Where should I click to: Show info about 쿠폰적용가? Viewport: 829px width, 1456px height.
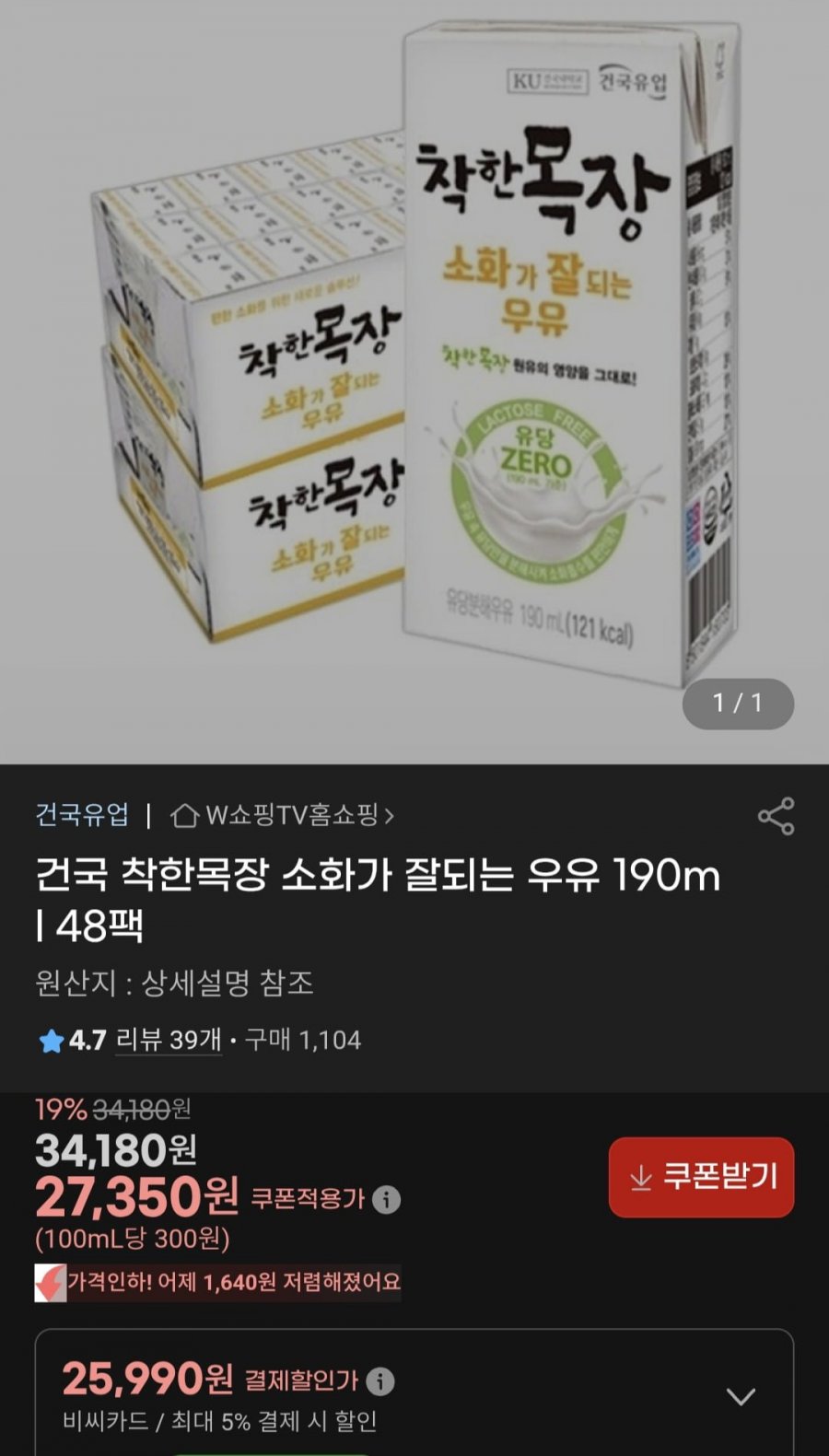387,1200
